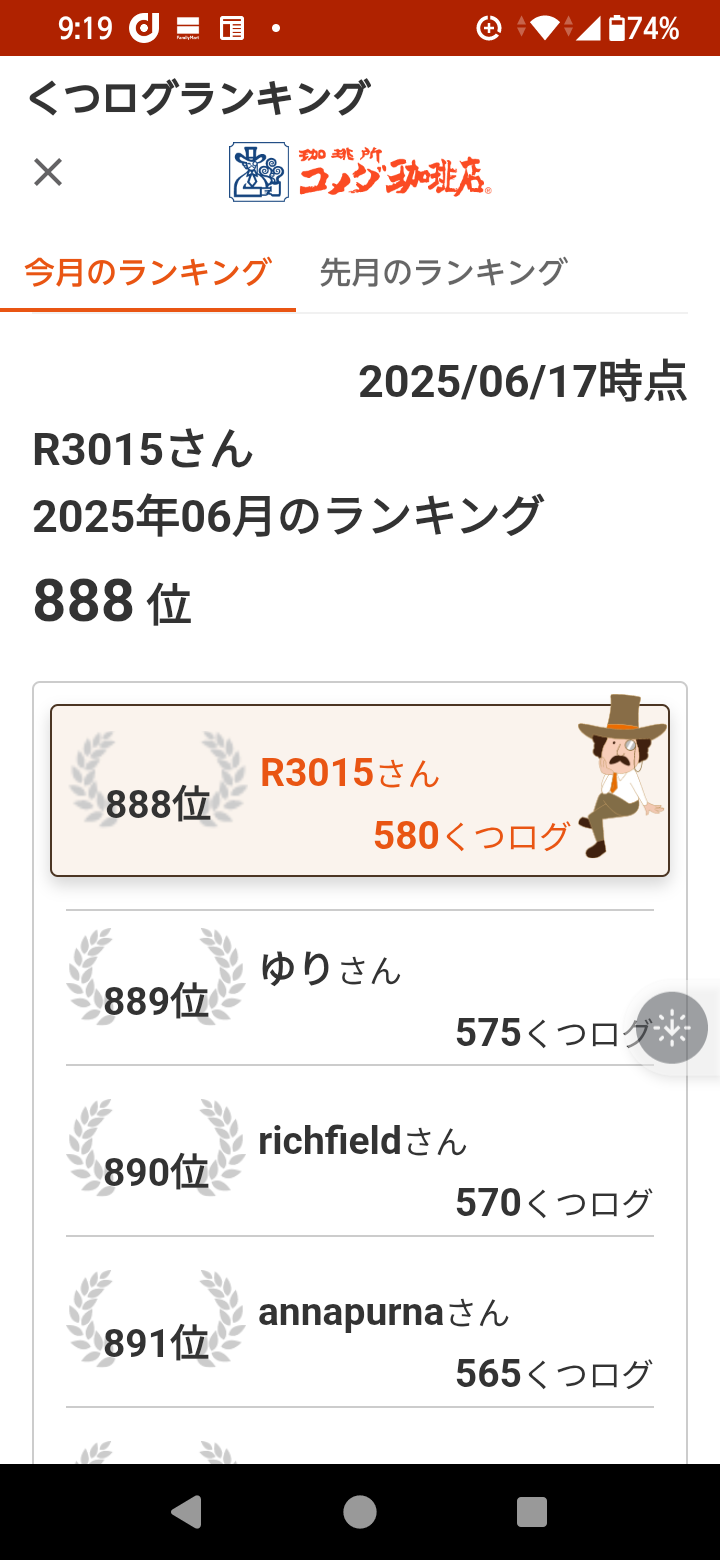Close the ranking page with the X
Viewport: 720px width, 1560px height.
[x=48, y=172]
